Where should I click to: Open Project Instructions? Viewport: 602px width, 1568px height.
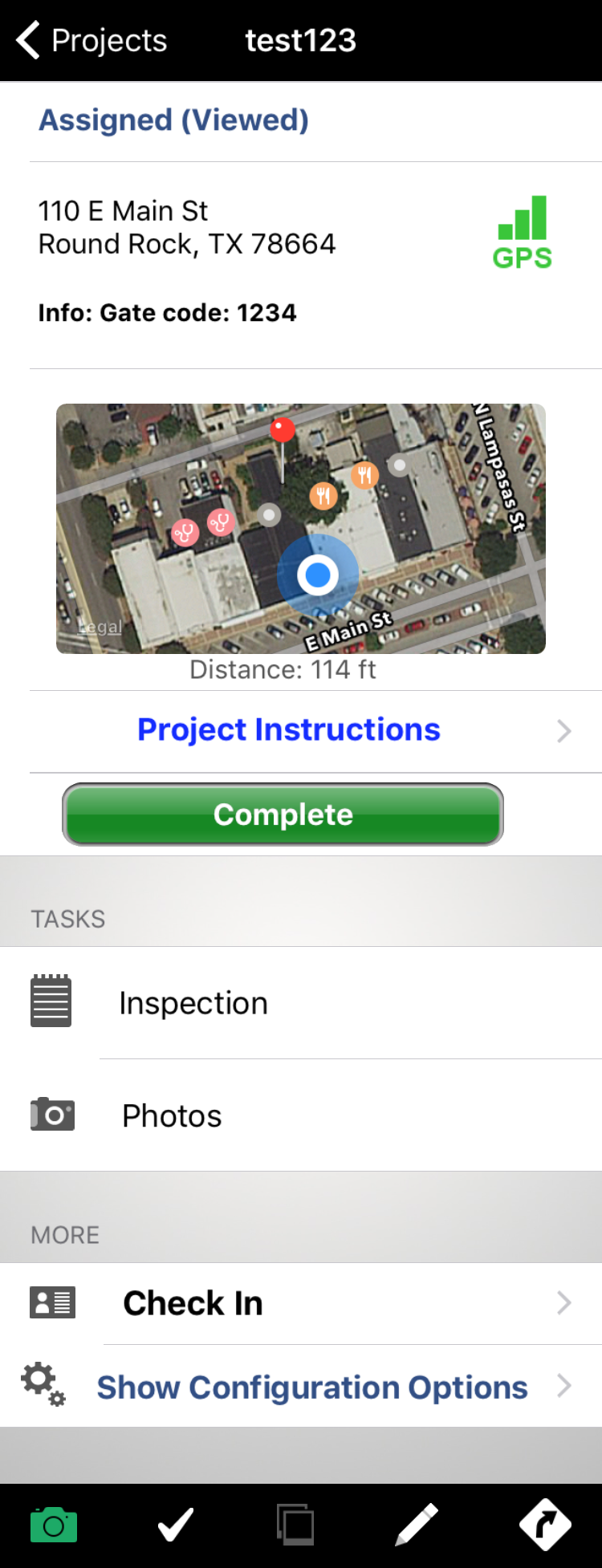(x=289, y=730)
